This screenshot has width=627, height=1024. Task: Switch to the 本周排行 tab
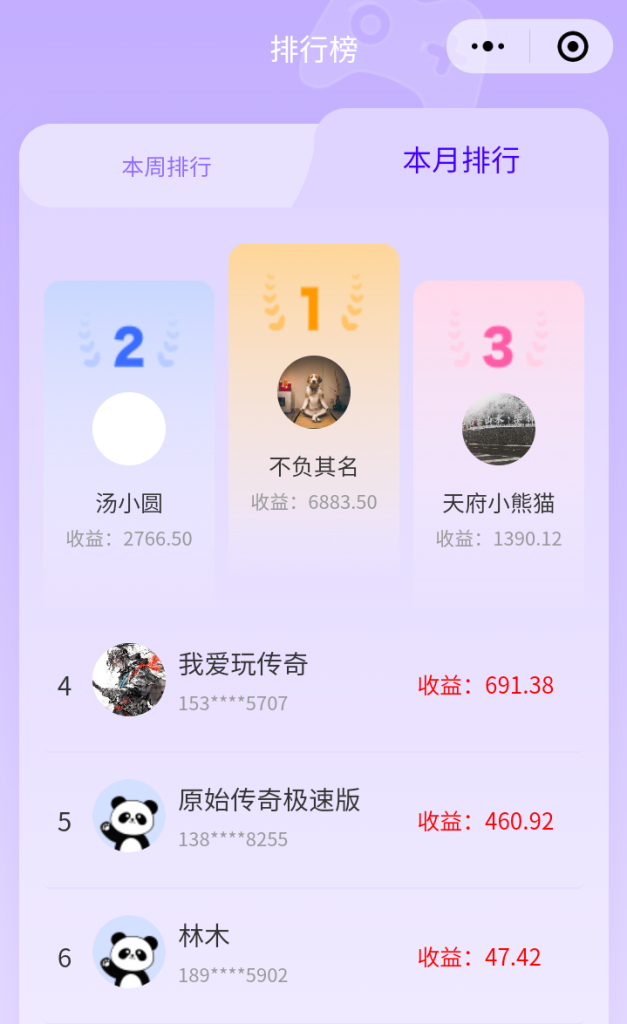pyautogui.click(x=166, y=166)
